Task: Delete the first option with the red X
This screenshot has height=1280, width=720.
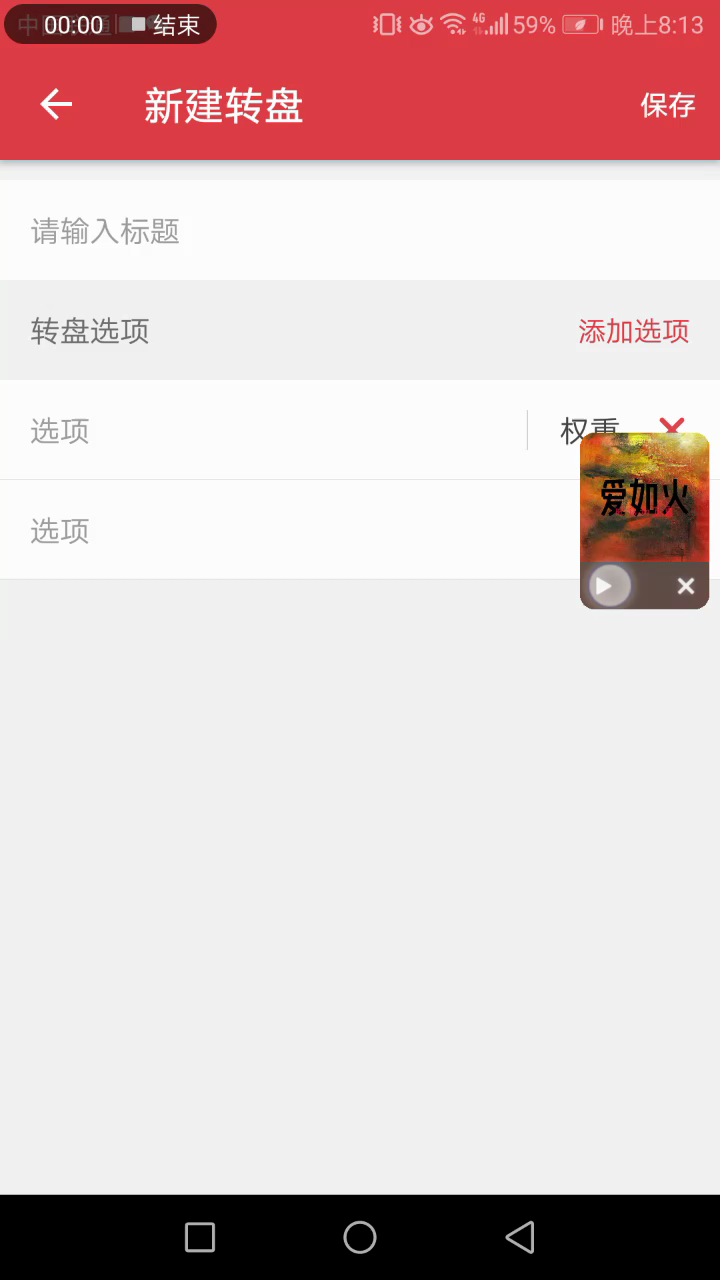Action: (672, 424)
